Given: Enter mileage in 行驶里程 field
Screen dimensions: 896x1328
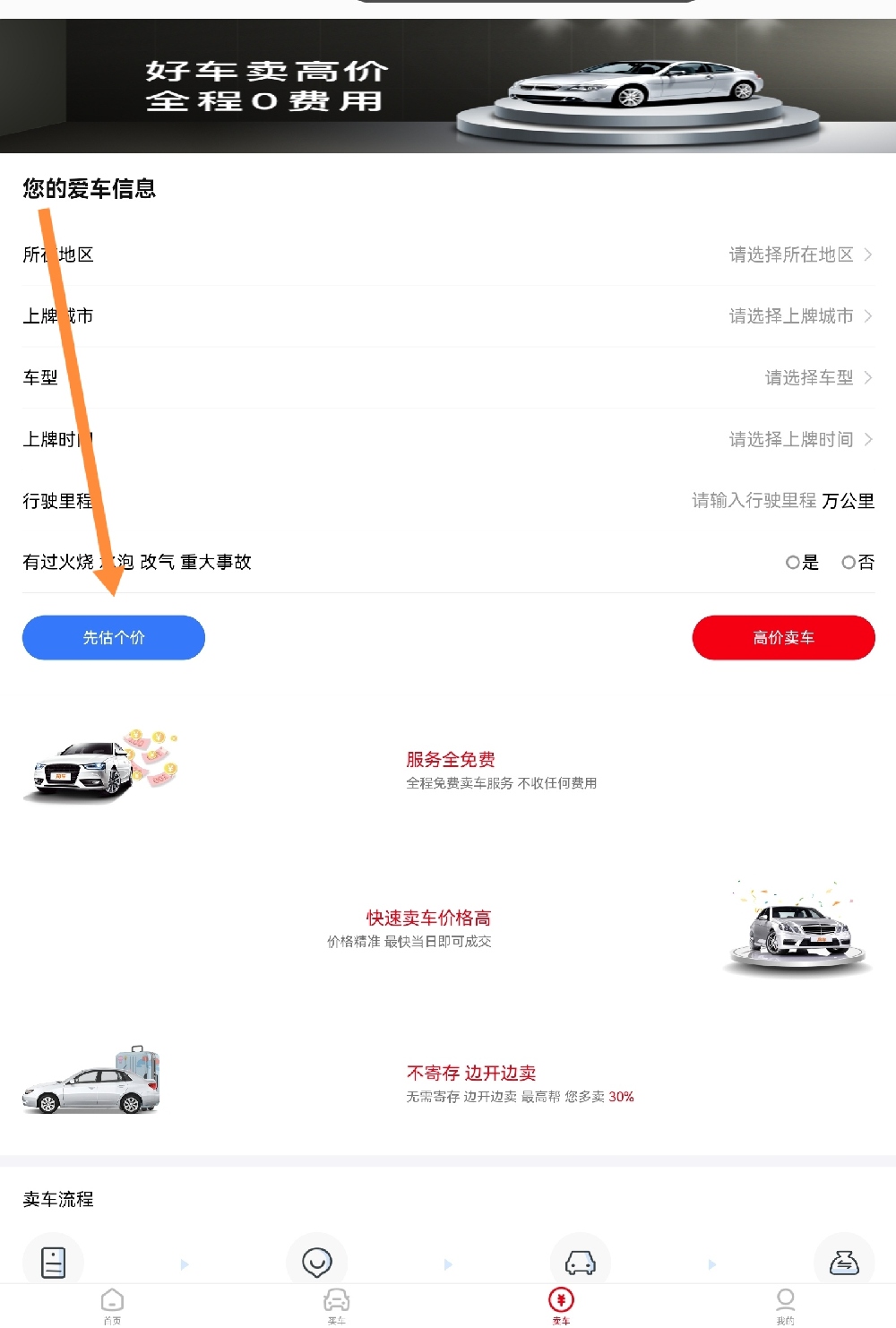Looking at the screenshot, I should click(753, 501).
